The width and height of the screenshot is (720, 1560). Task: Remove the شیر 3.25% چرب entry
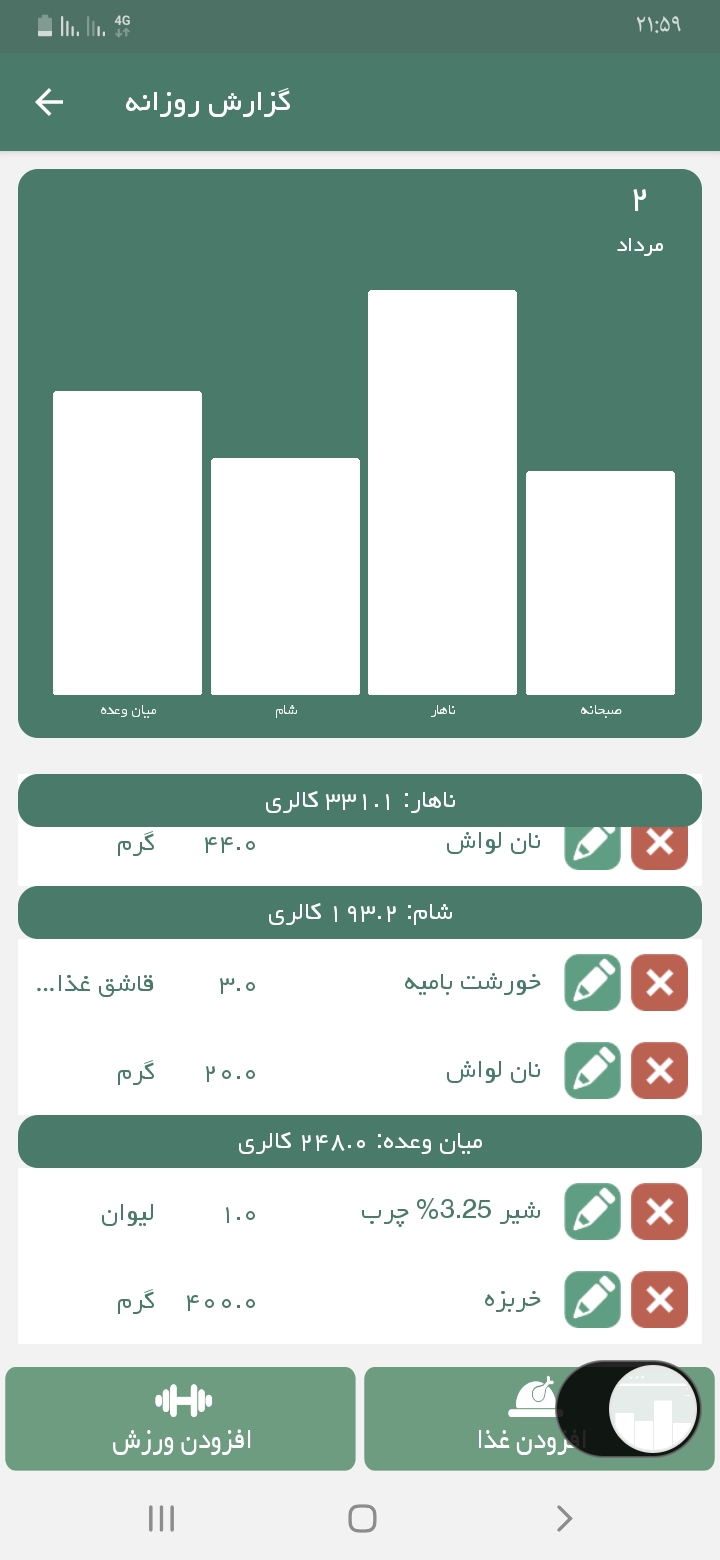tap(659, 1212)
